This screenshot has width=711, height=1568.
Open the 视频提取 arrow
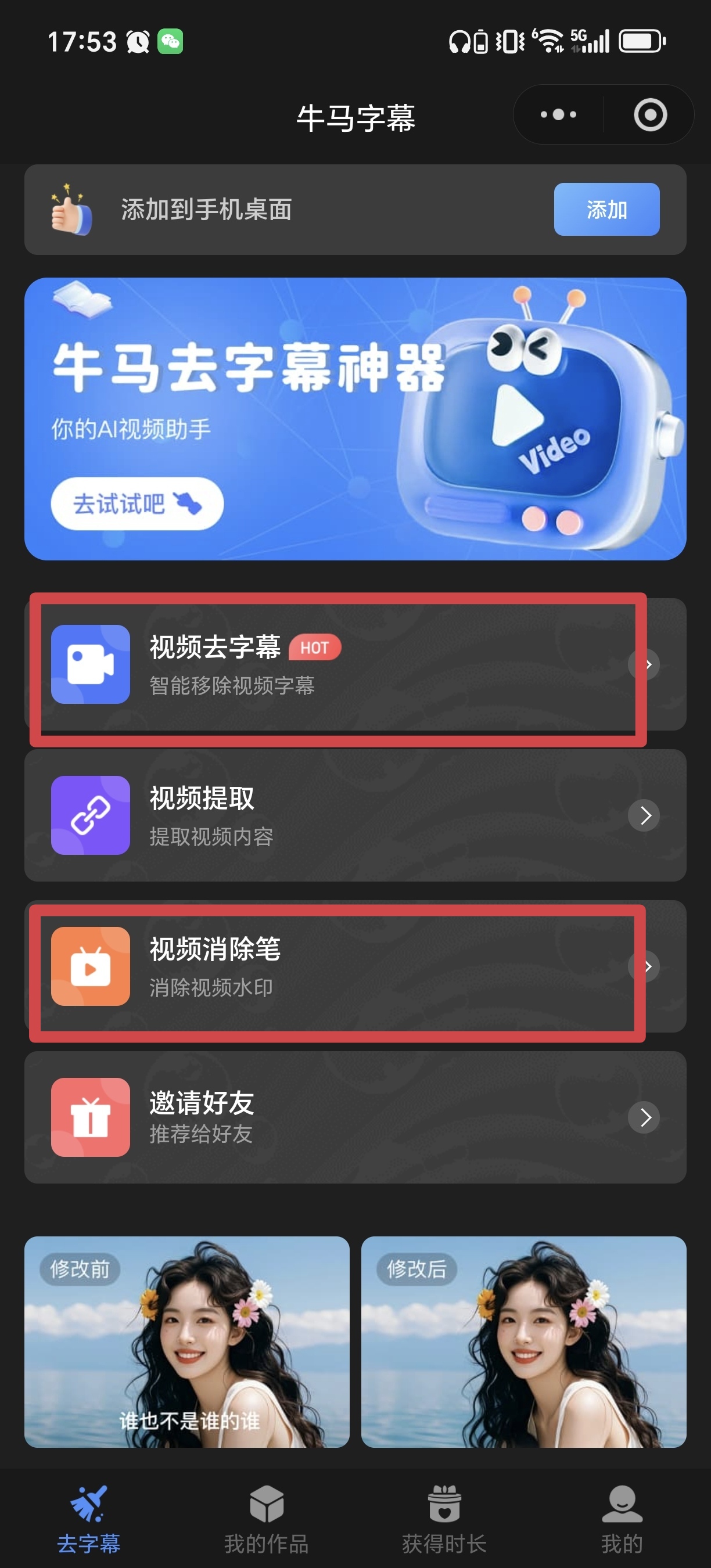pos(644,816)
